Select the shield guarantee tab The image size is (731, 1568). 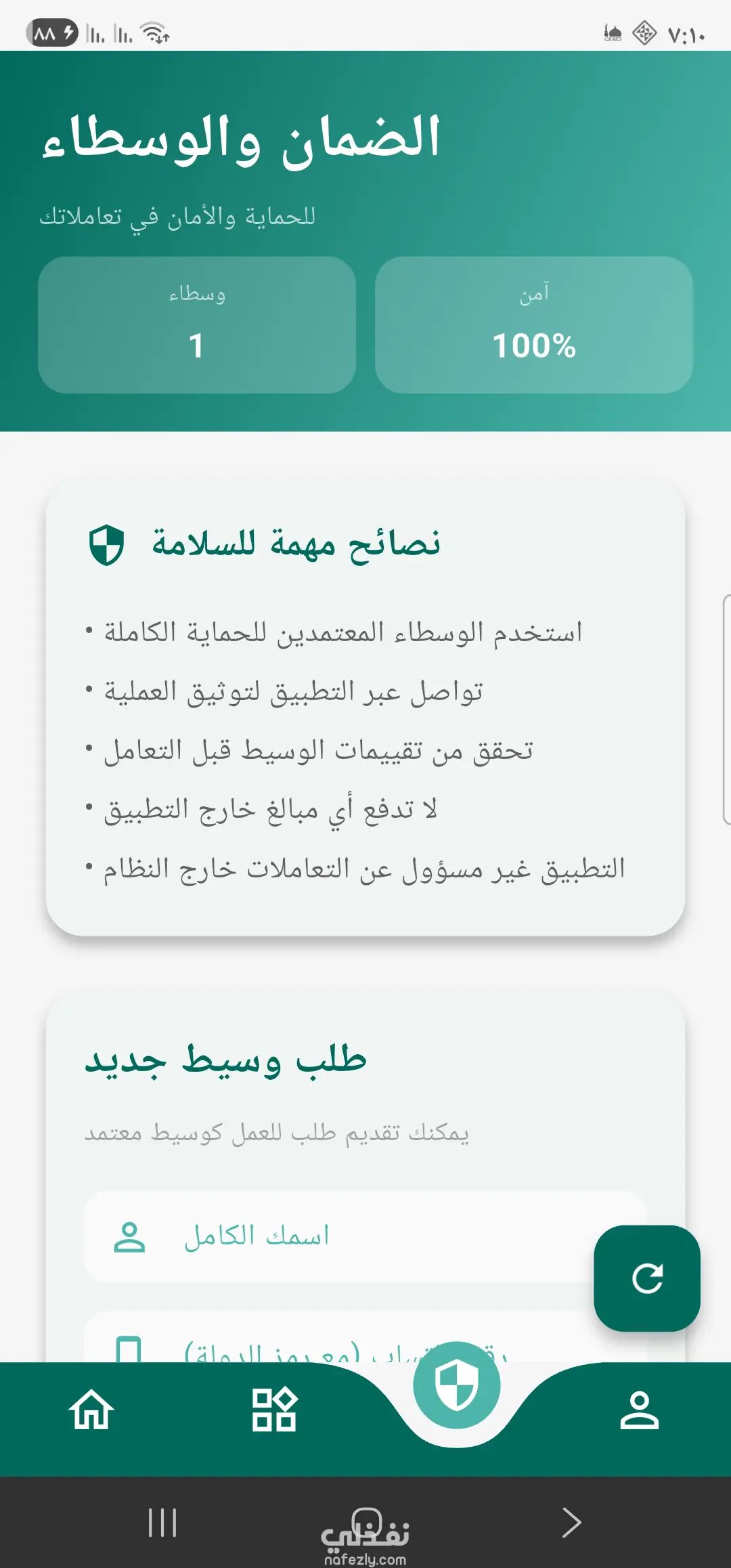(x=457, y=1385)
